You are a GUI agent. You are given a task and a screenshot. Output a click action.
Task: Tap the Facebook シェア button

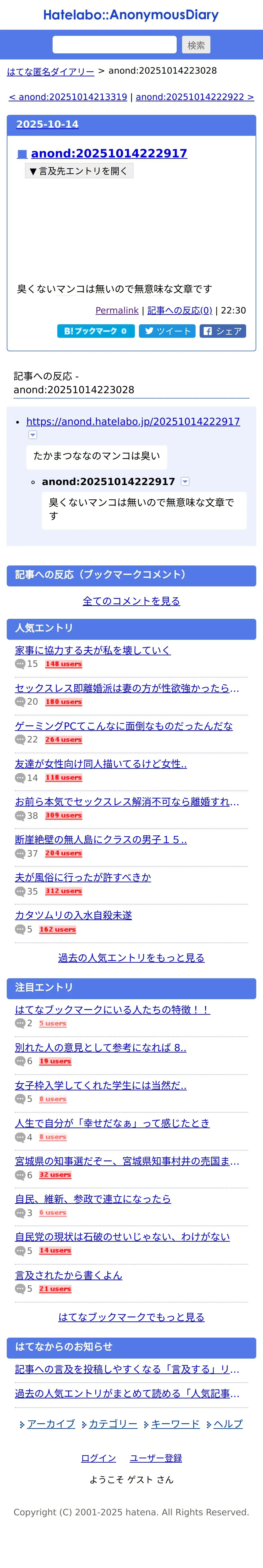coord(222,331)
